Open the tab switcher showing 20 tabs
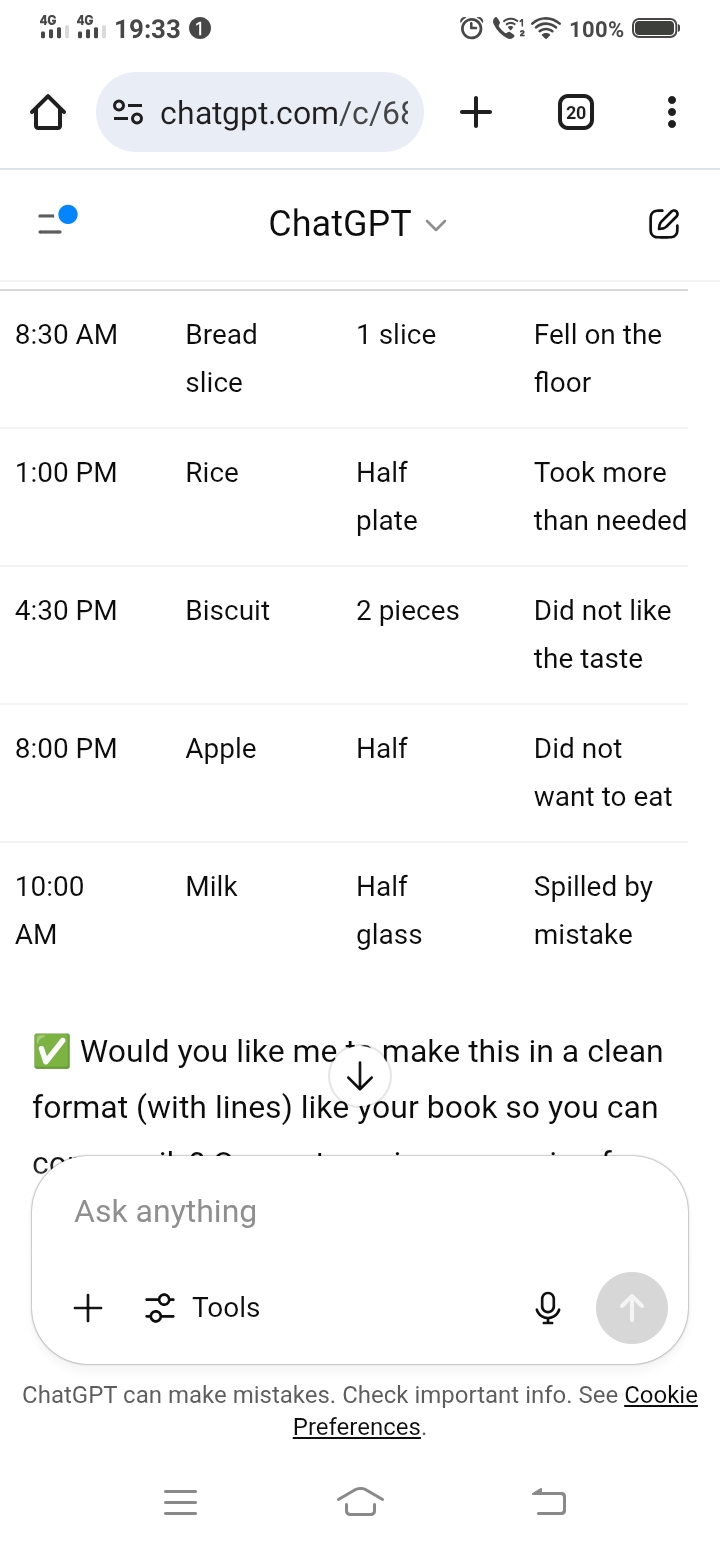This screenshot has width=720, height=1544. point(575,112)
